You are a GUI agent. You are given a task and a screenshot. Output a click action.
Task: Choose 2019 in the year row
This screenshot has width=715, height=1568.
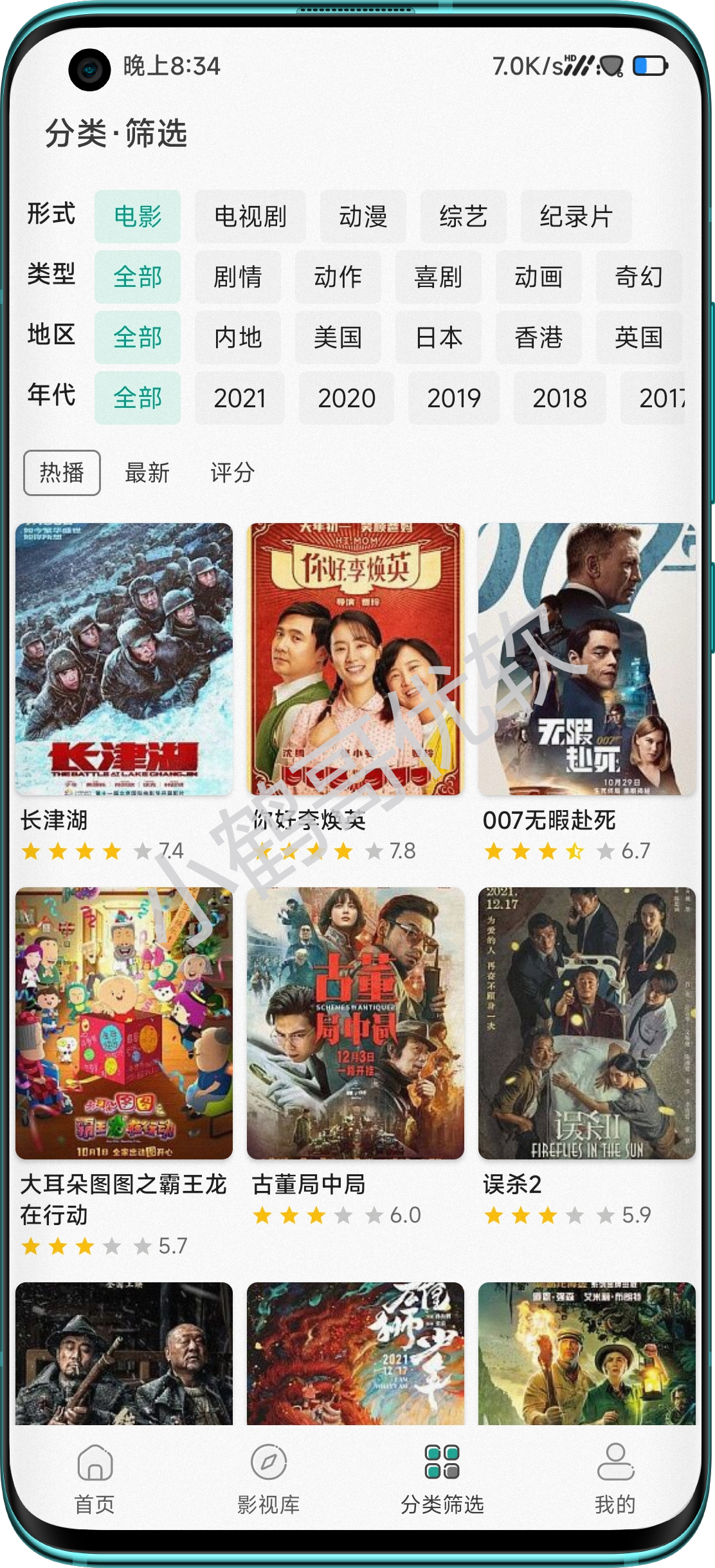(x=453, y=398)
